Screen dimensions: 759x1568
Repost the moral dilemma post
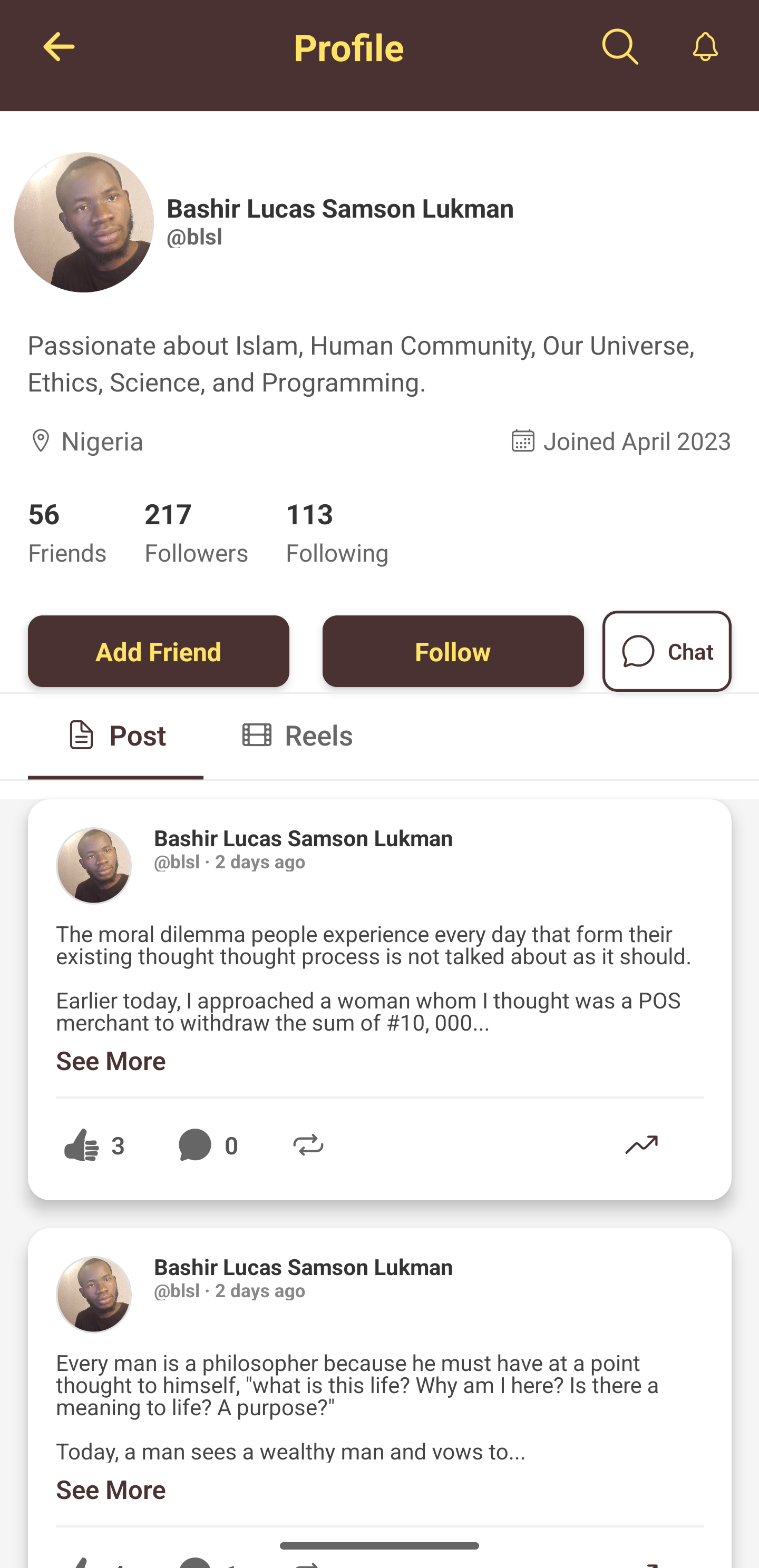pyautogui.click(x=308, y=1144)
